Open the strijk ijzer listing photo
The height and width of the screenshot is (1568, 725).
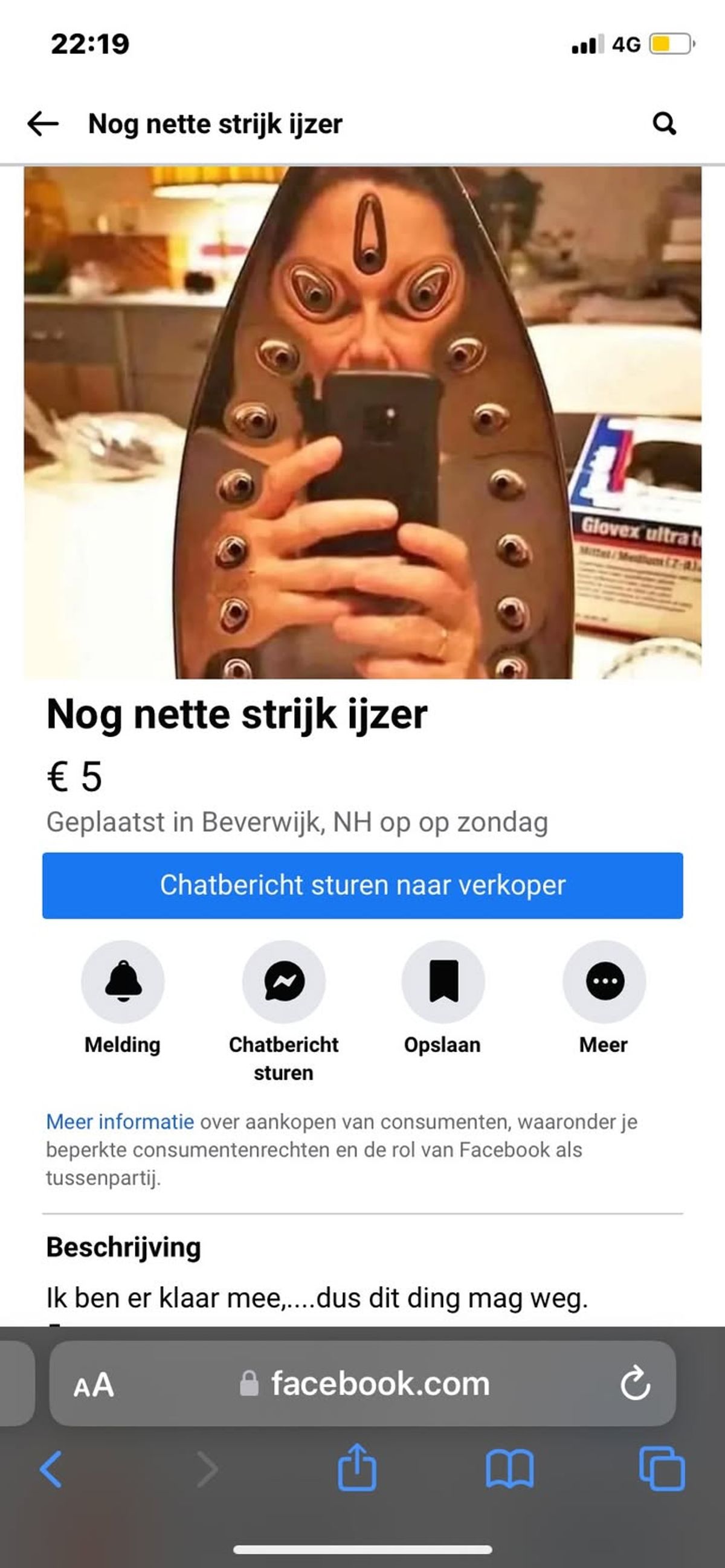coord(362,423)
